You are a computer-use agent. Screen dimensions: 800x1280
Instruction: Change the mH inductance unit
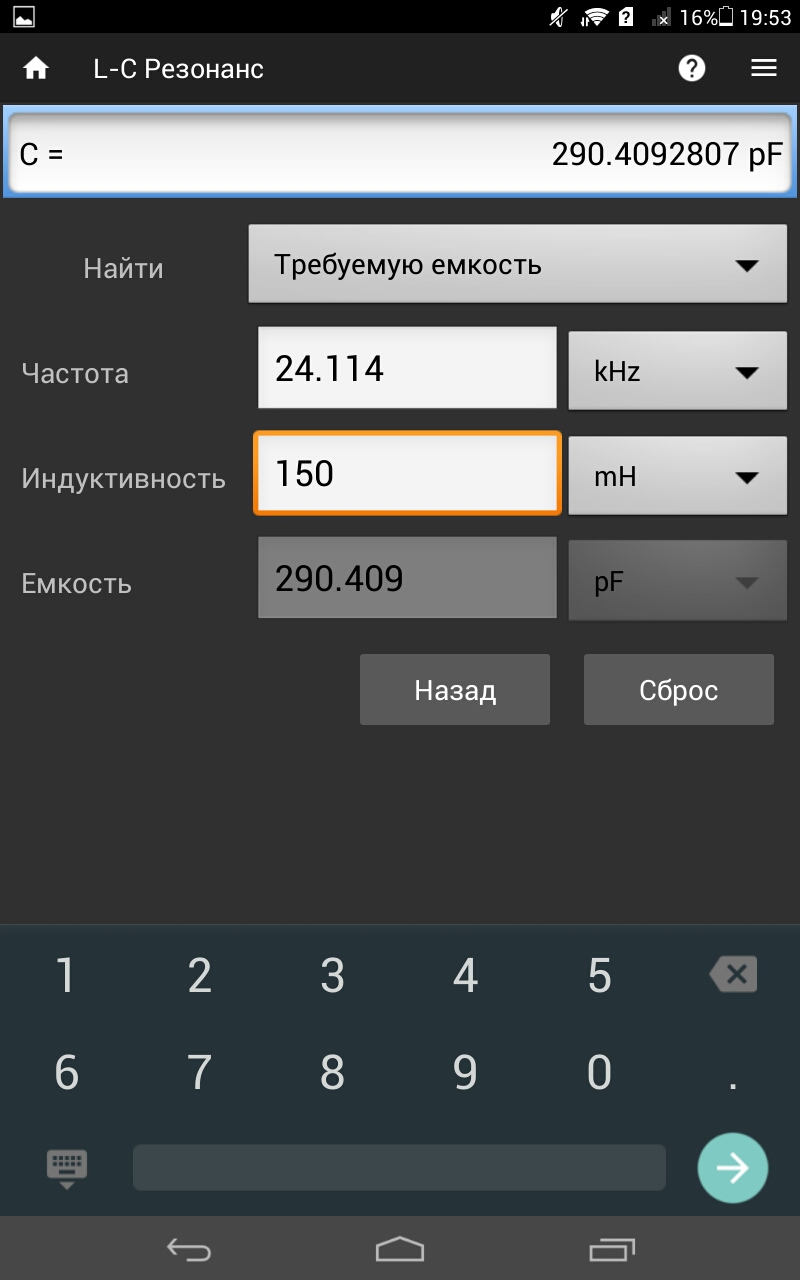(677, 476)
